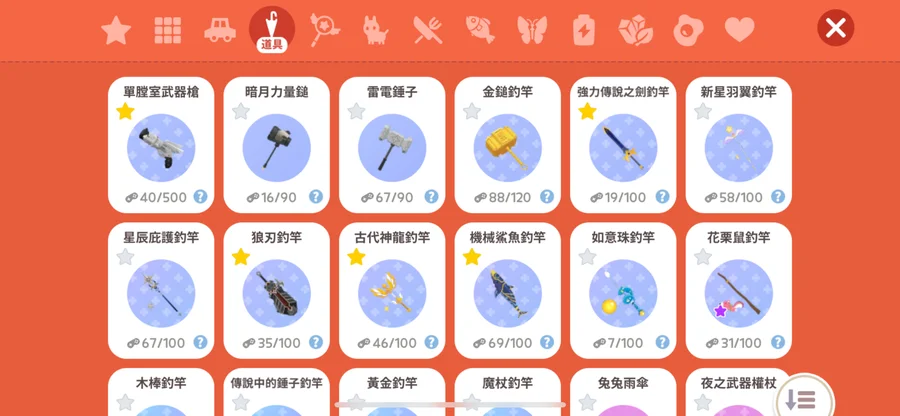
Task: Switch to the butterfly bugs tab
Action: (x=532, y=30)
